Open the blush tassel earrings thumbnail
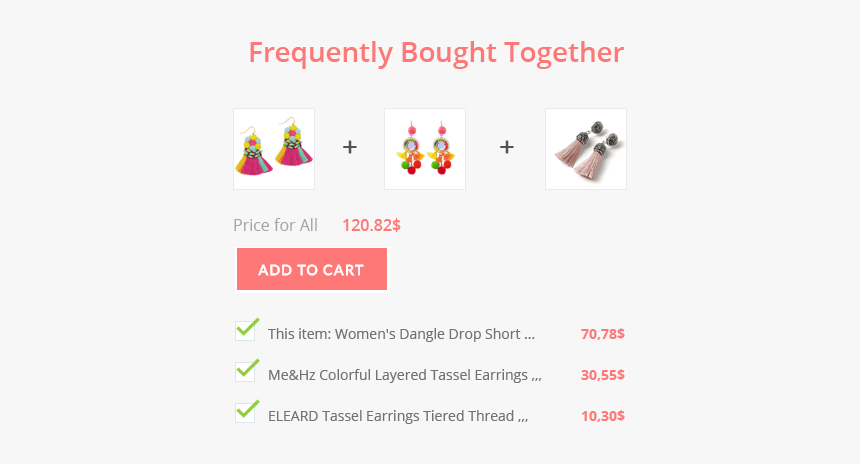Screen dimensions: 860x464 coord(586,149)
